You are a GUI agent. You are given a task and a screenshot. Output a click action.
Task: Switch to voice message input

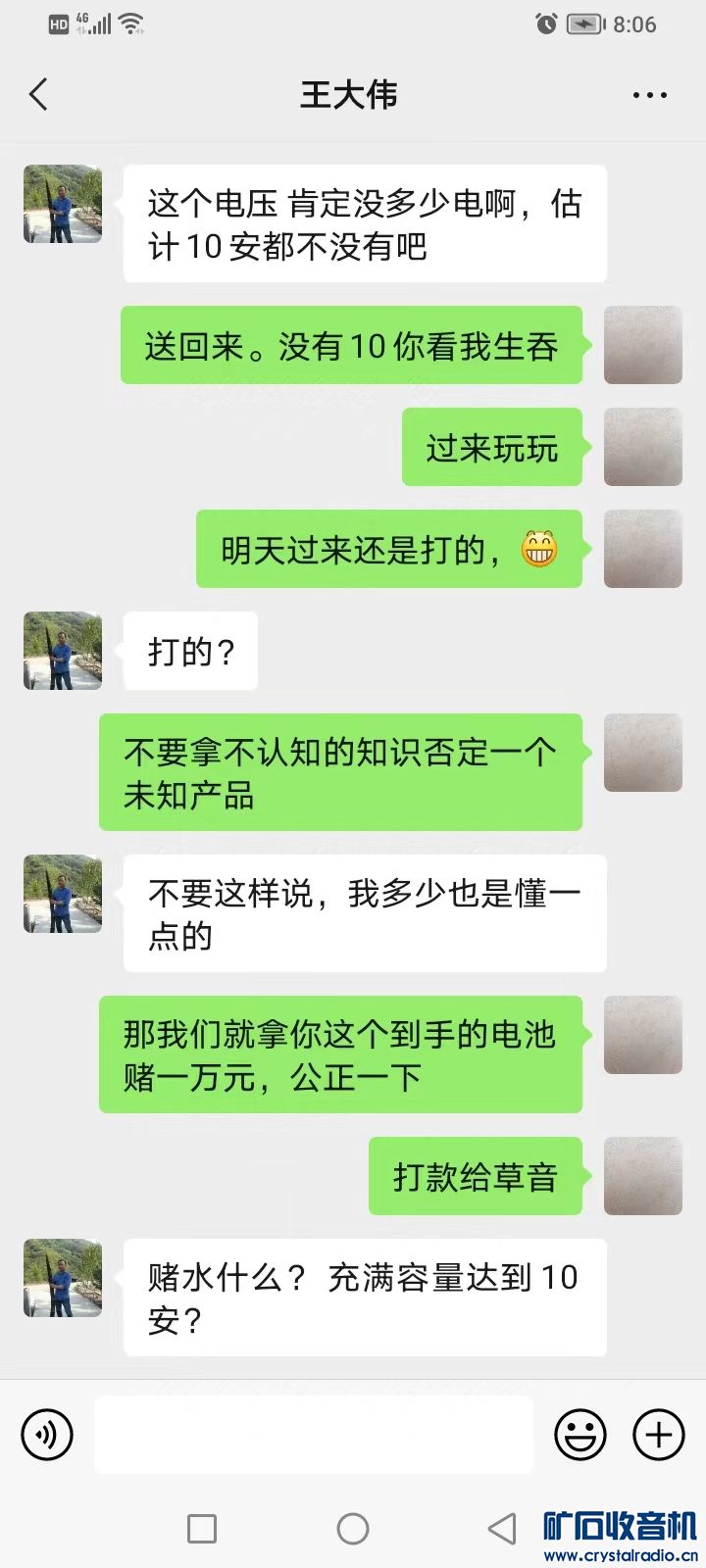tap(47, 1435)
